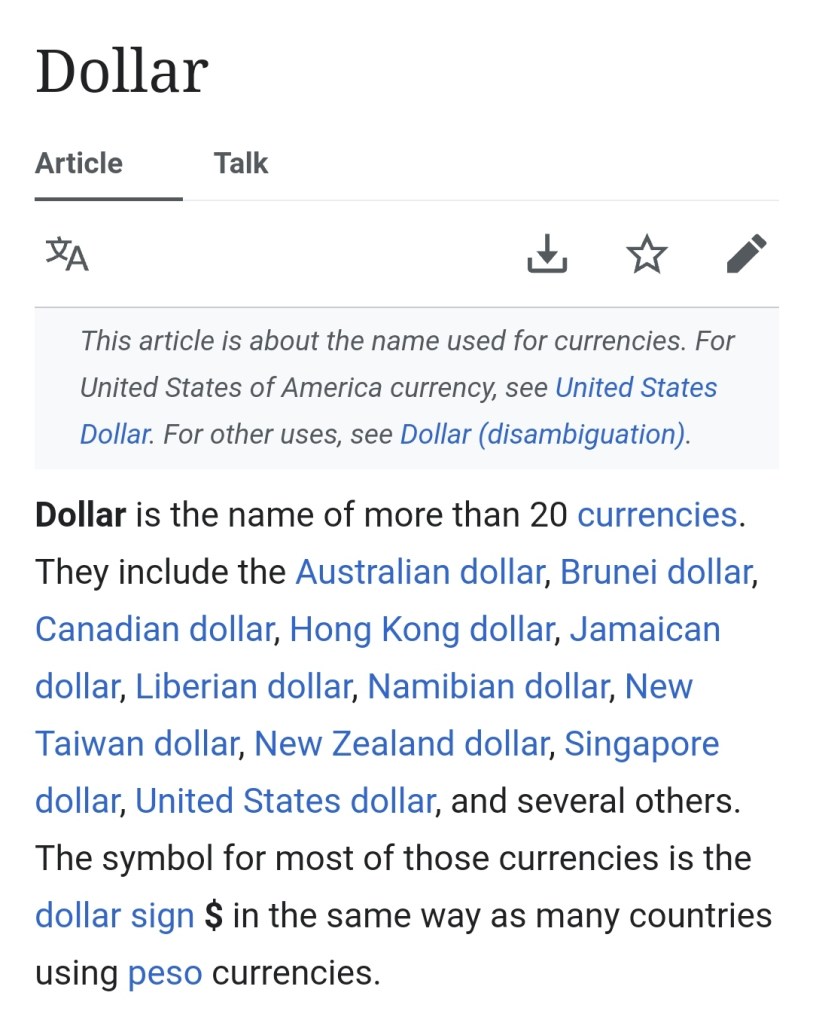Image resolution: width=813 pixels, height=1023 pixels.
Task: Open the language selection icon
Action: tap(67, 254)
